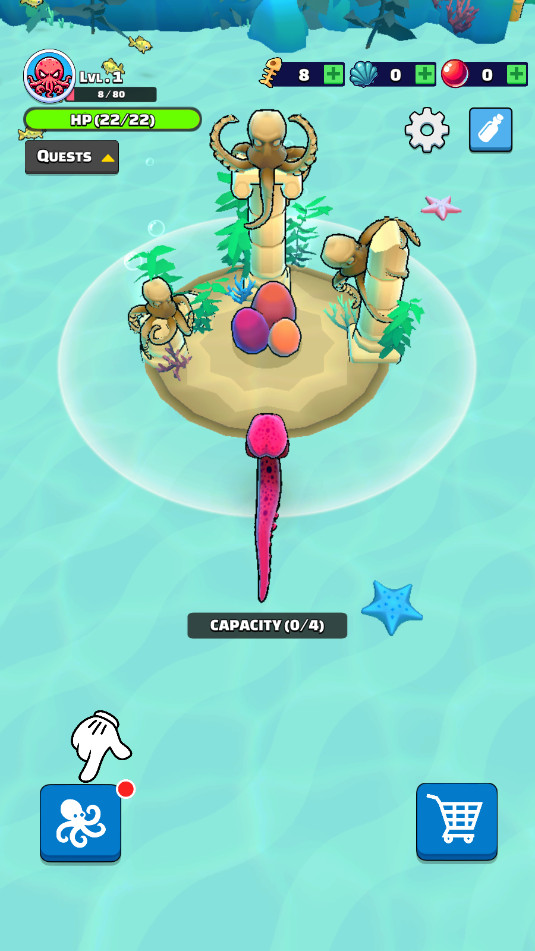Add more shells currency
Viewport: 535px width, 951px height.
[425, 75]
